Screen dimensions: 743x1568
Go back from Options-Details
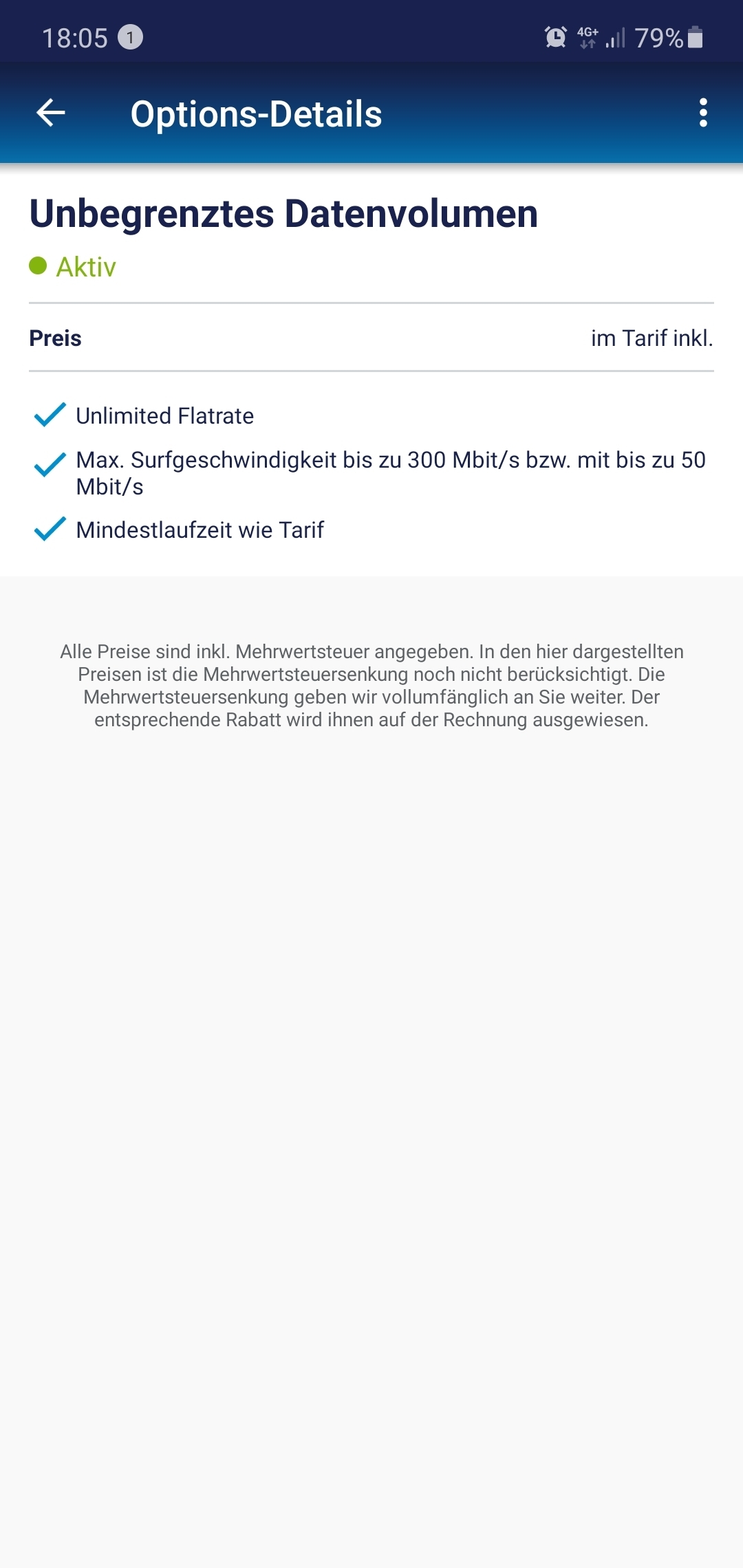click(51, 113)
